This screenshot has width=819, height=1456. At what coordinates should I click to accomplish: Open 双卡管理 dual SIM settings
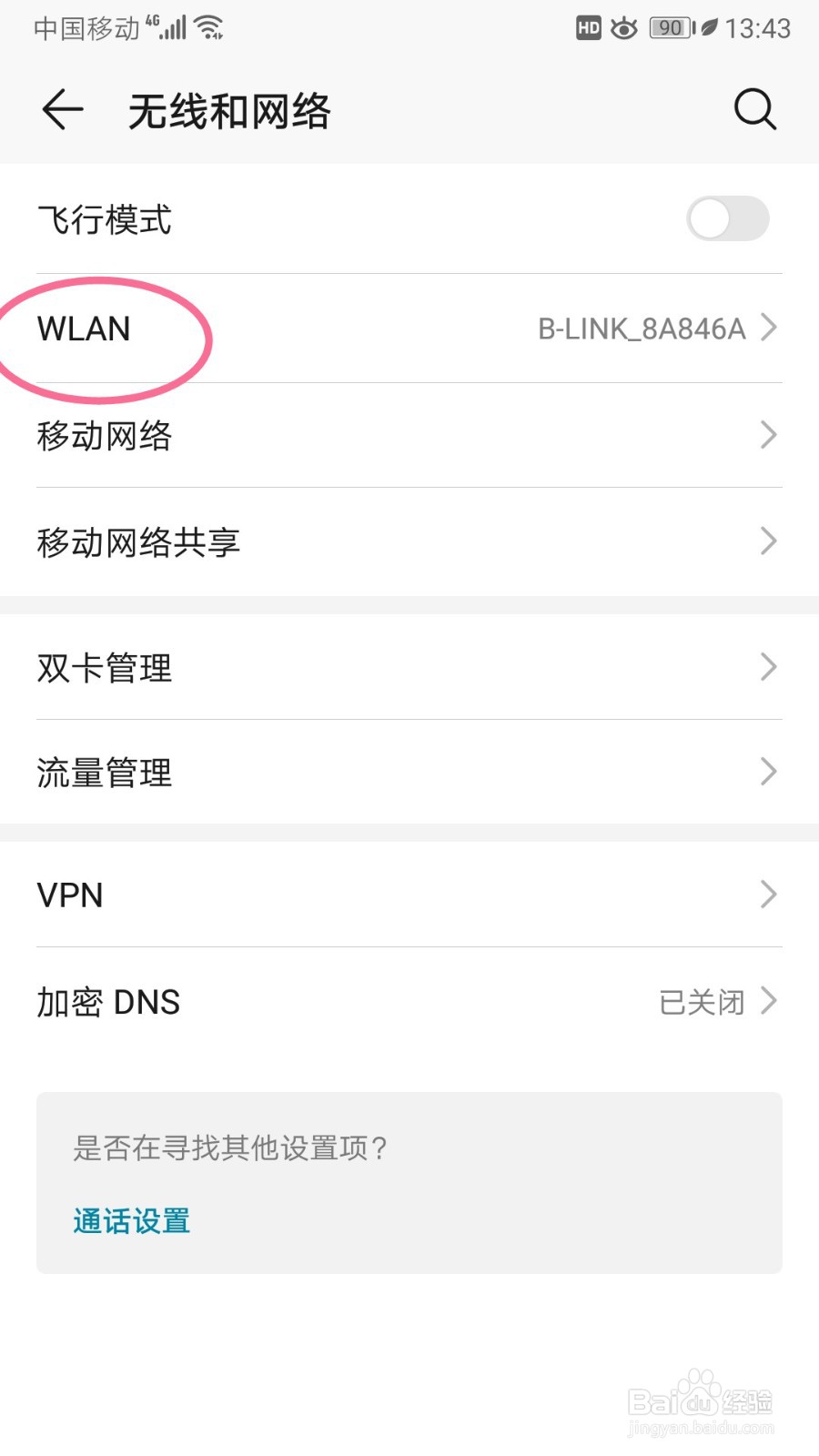(409, 667)
